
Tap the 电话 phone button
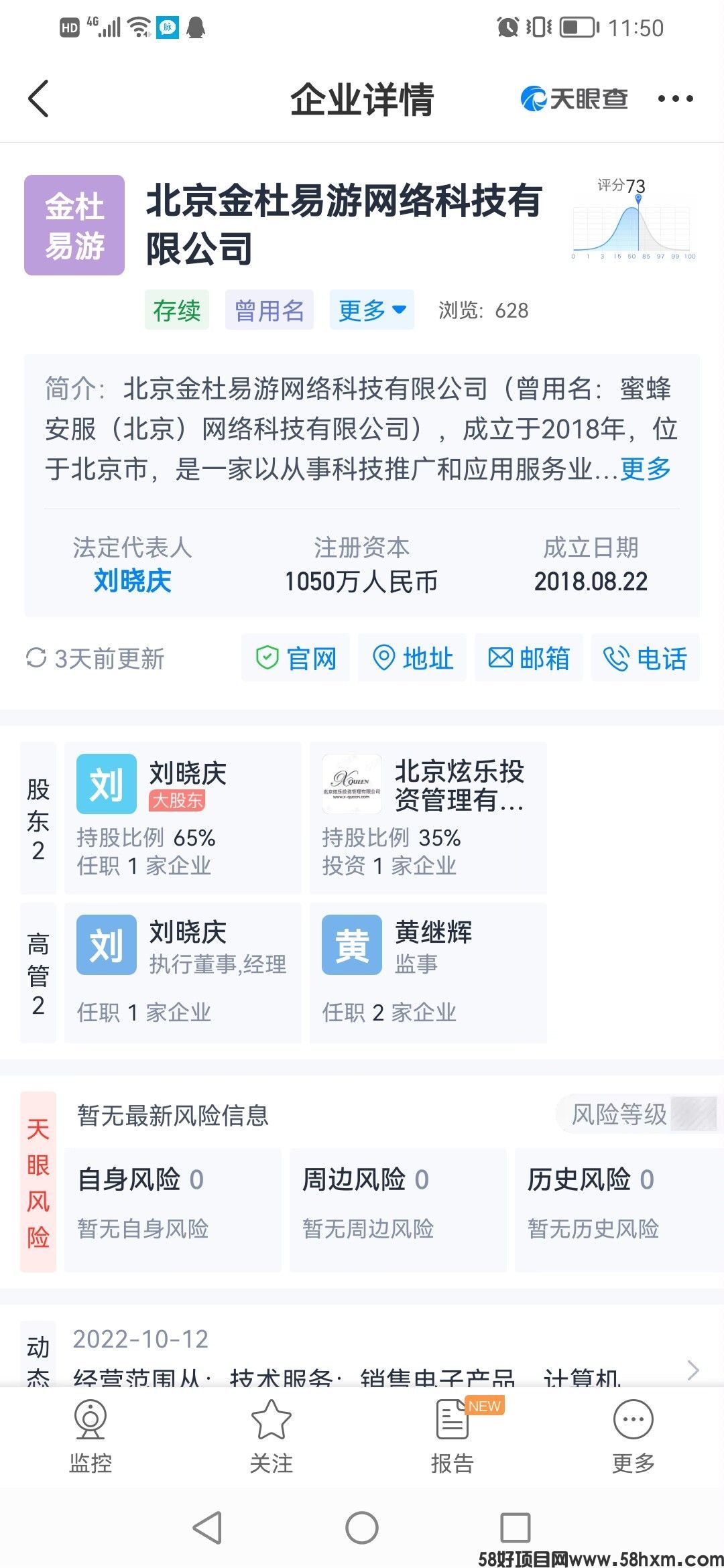click(x=645, y=658)
